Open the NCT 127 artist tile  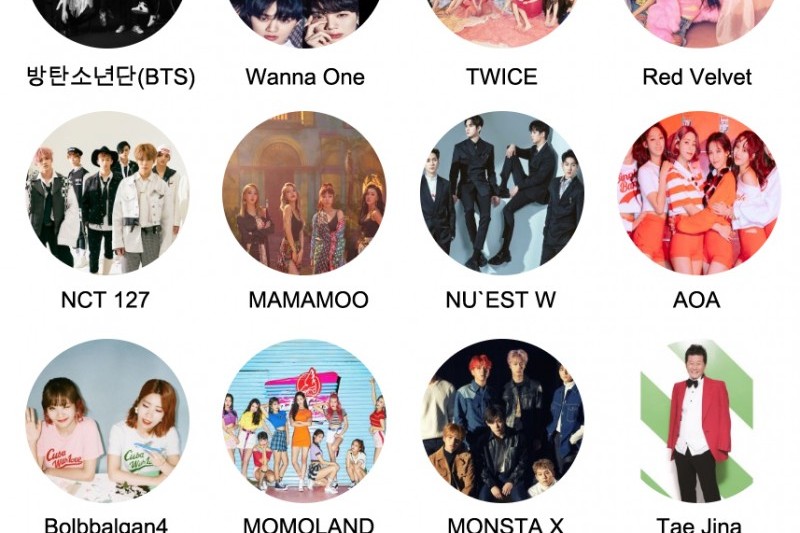[x=108, y=192]
